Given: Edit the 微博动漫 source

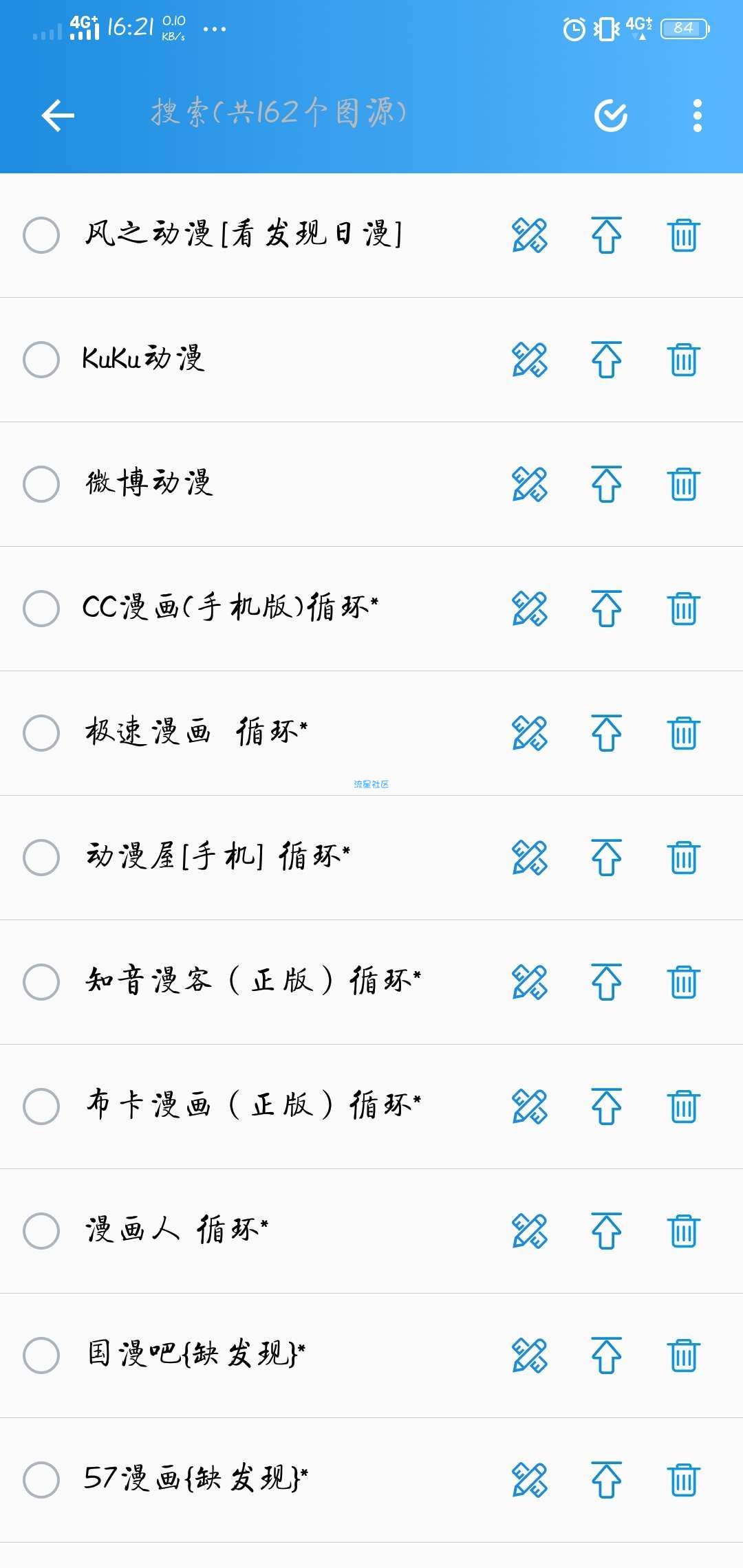Looking at the screenshot, I should (x=530, y=484).
